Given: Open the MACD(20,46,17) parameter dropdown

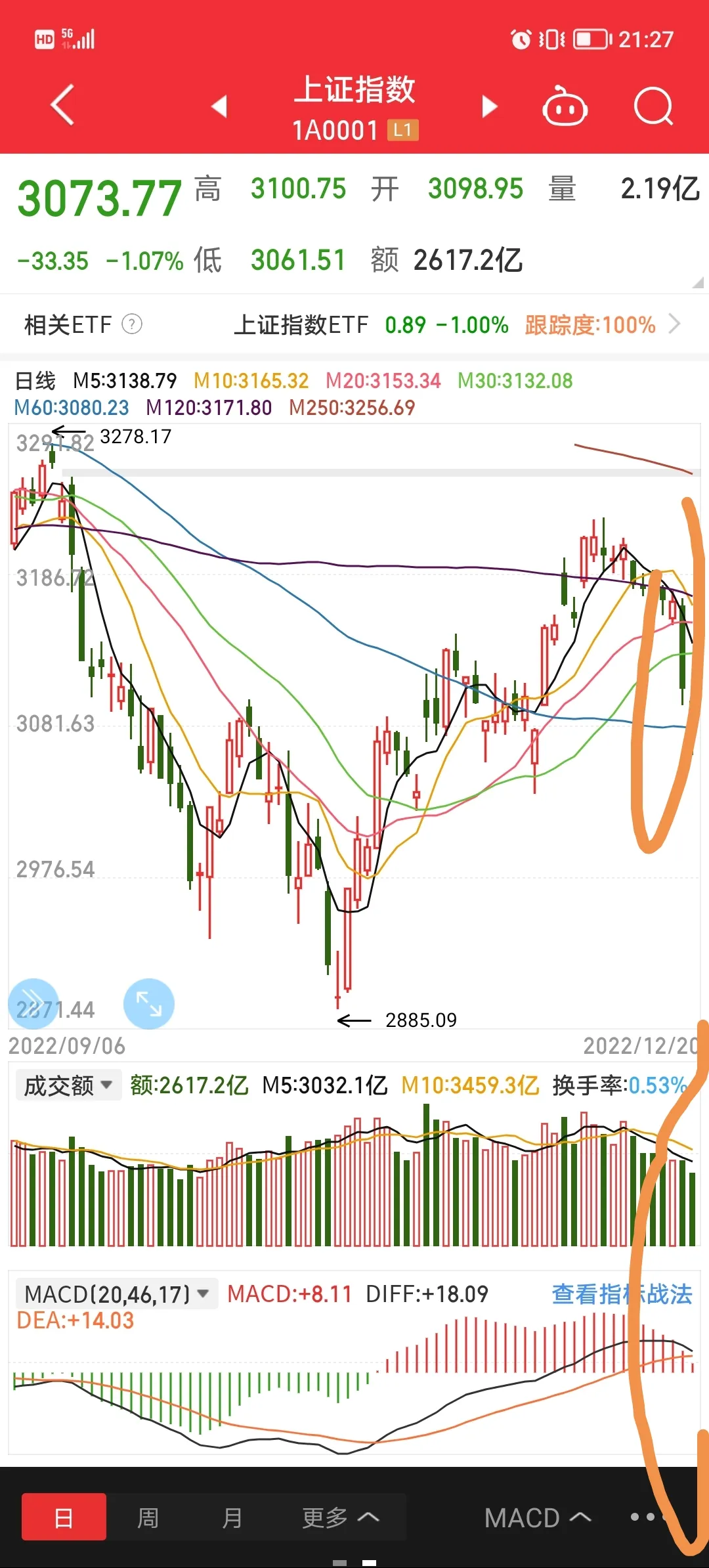Looking at the screenshot, I should click(x=117, y=1294).
